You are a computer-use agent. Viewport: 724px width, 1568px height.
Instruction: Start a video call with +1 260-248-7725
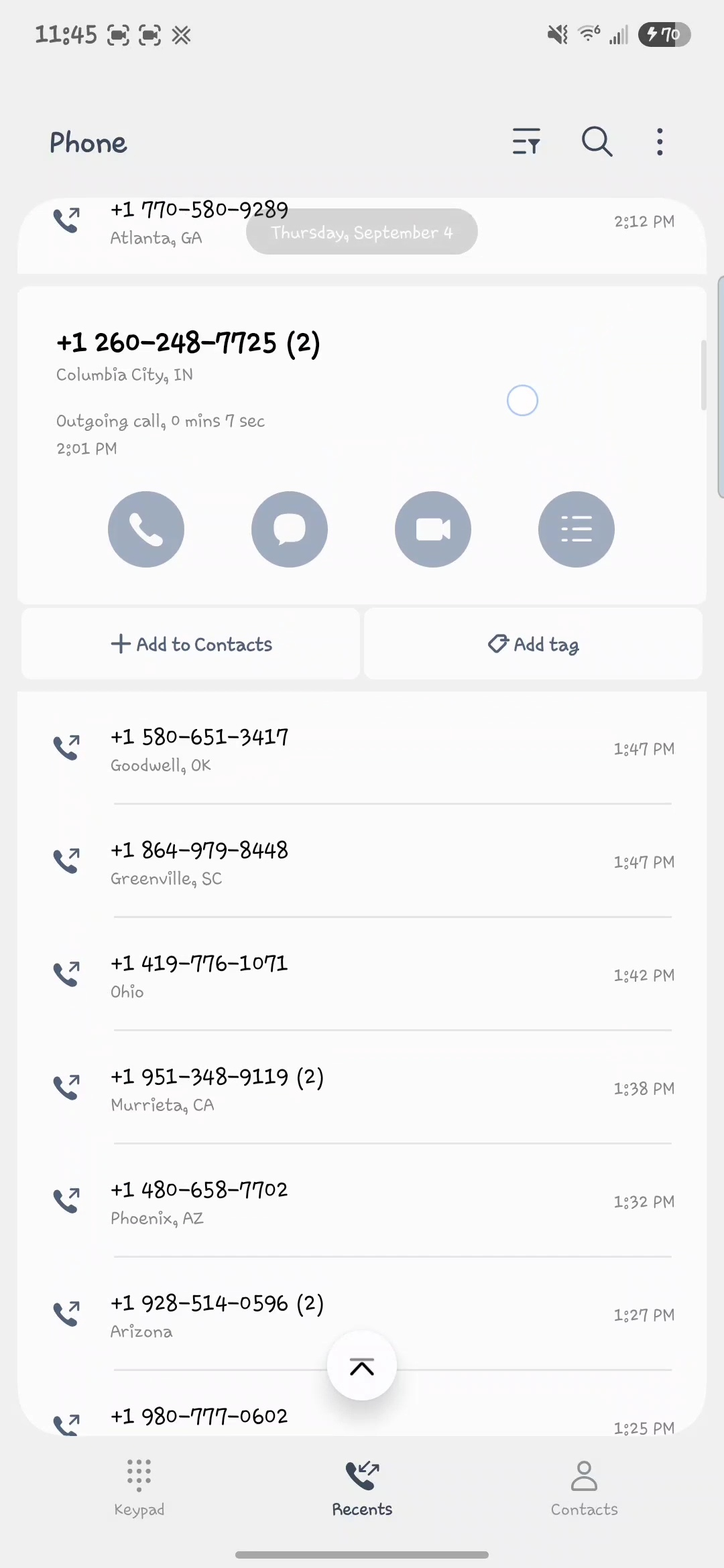tap(433, 529)
